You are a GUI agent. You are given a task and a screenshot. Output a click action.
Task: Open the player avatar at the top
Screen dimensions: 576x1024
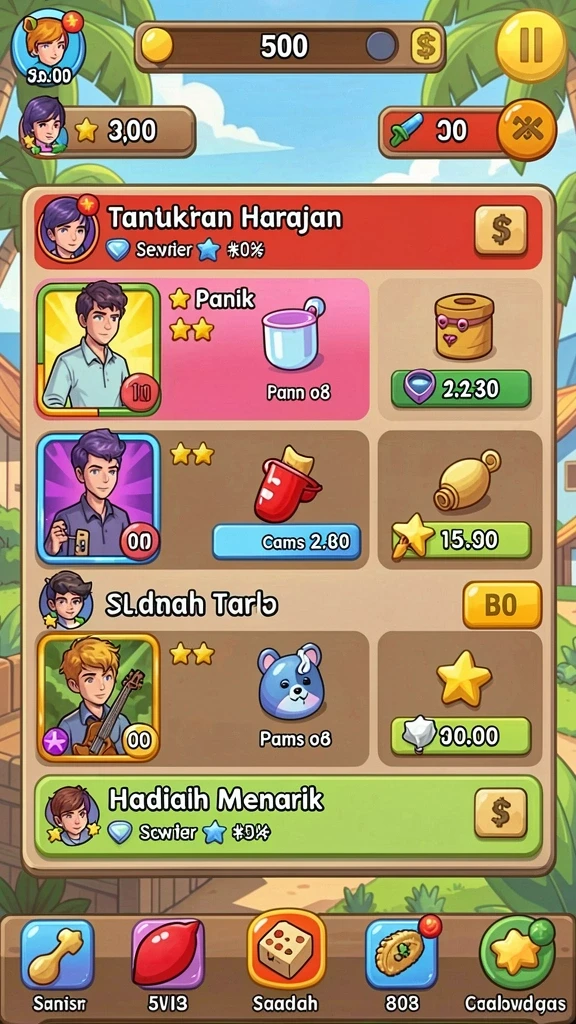pyautogui.click(x=48, y=46)
